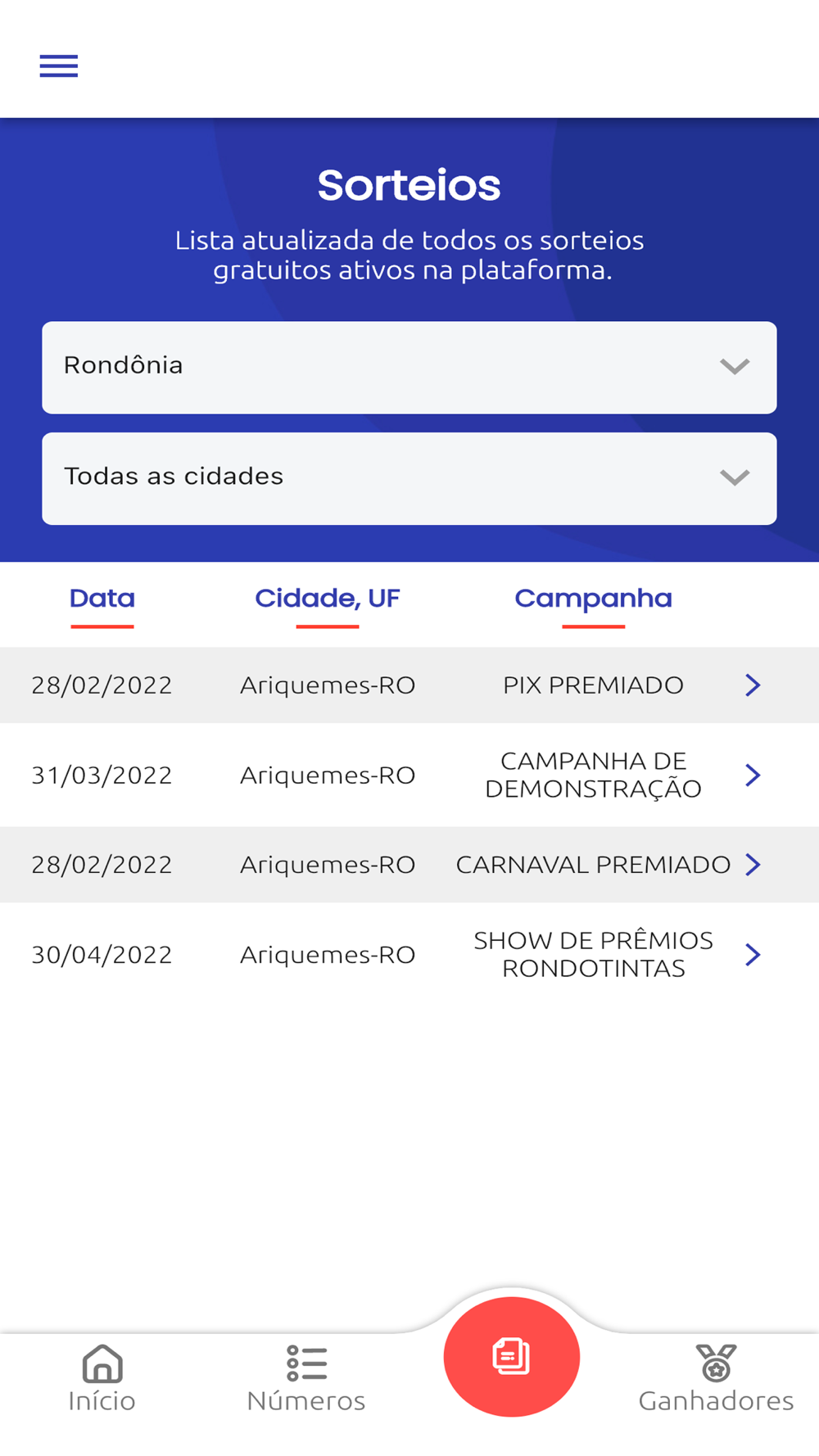
Task: Switch to the Ganhadores tab
Action: pyautogui.click(x=716, y=1379)
